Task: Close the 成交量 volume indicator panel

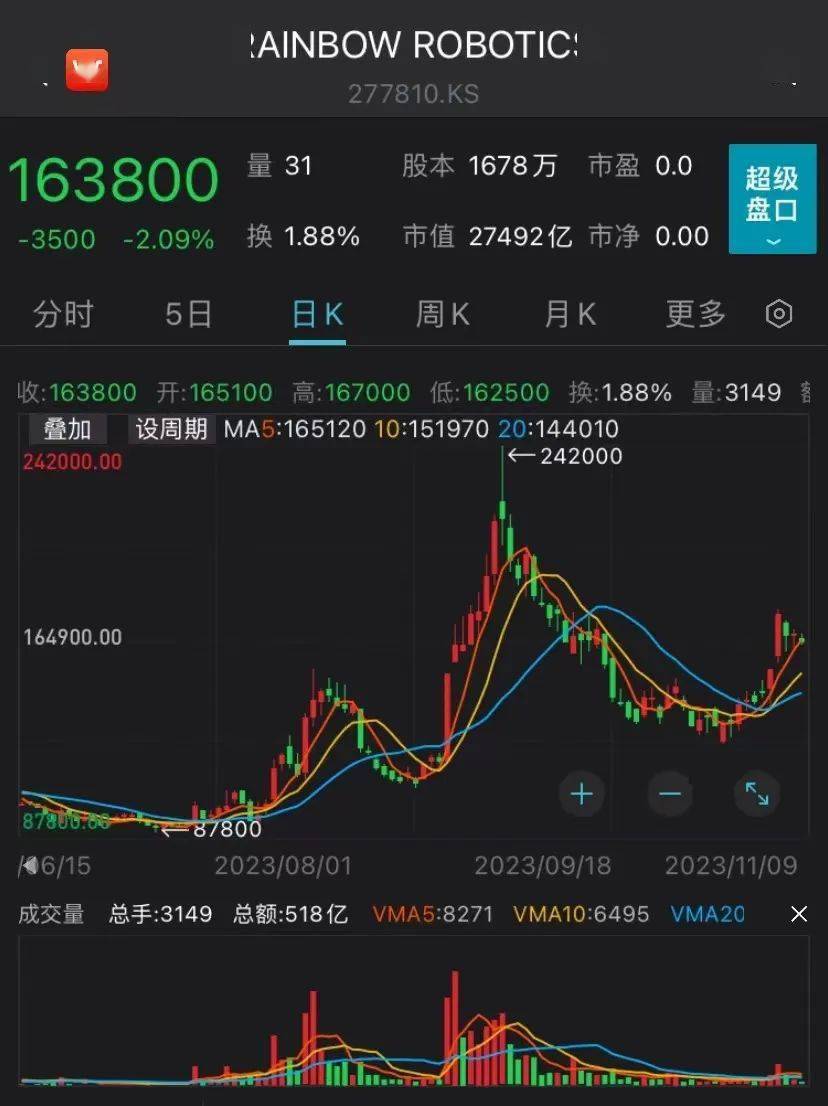Action: pyautogui.click(x=799, y=914)
